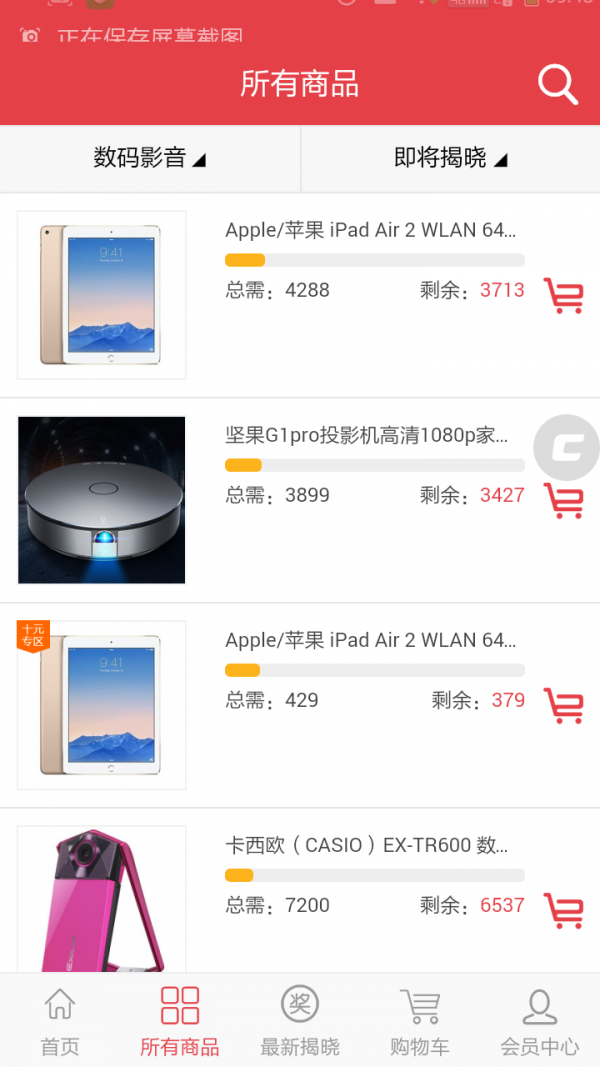600x1067 pixels.
Task: Add the 4288 iPad Air 2 to cart
Action: click(x=563, y=296)
